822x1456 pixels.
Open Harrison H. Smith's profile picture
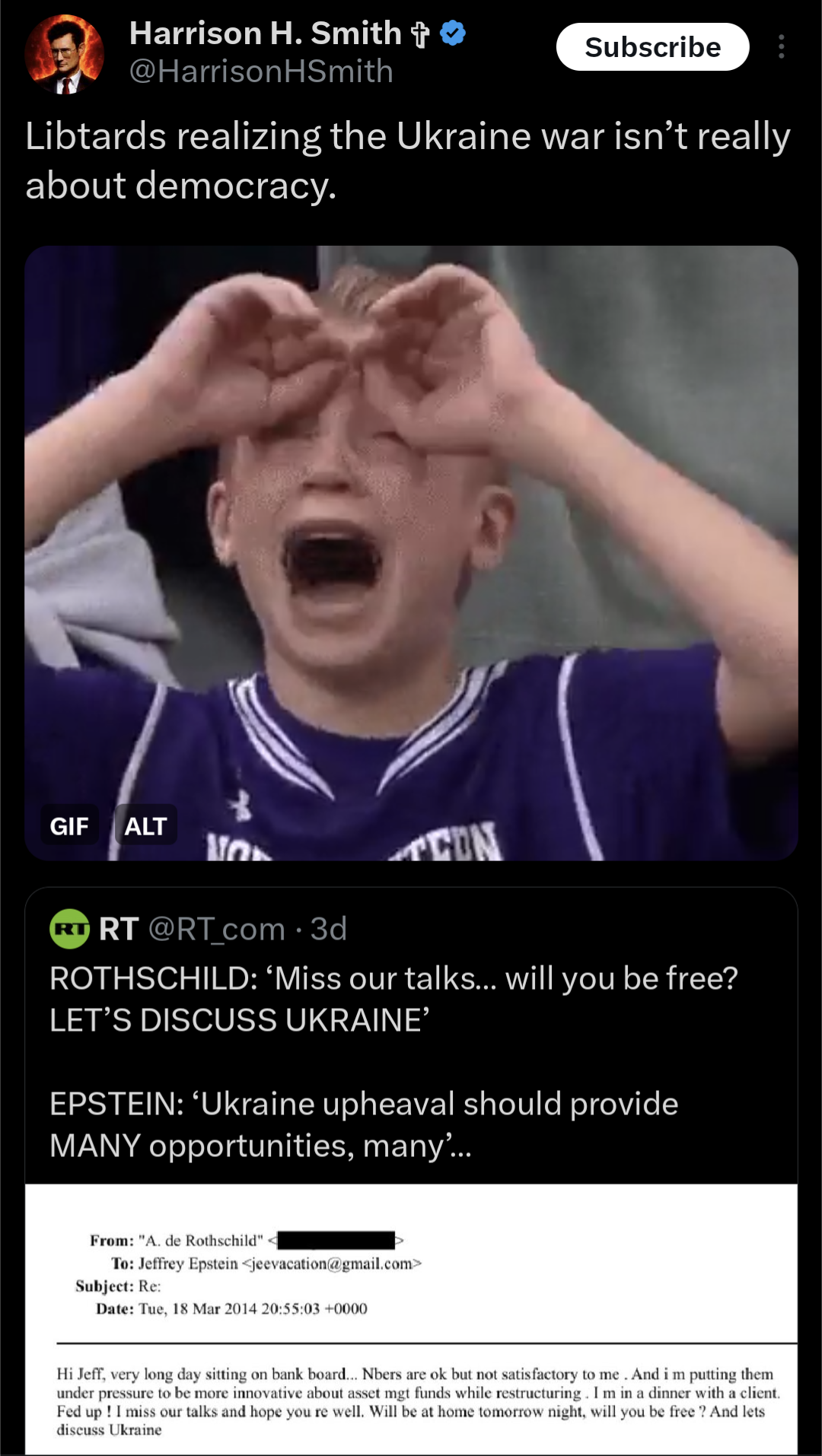(x=65, y=54)
